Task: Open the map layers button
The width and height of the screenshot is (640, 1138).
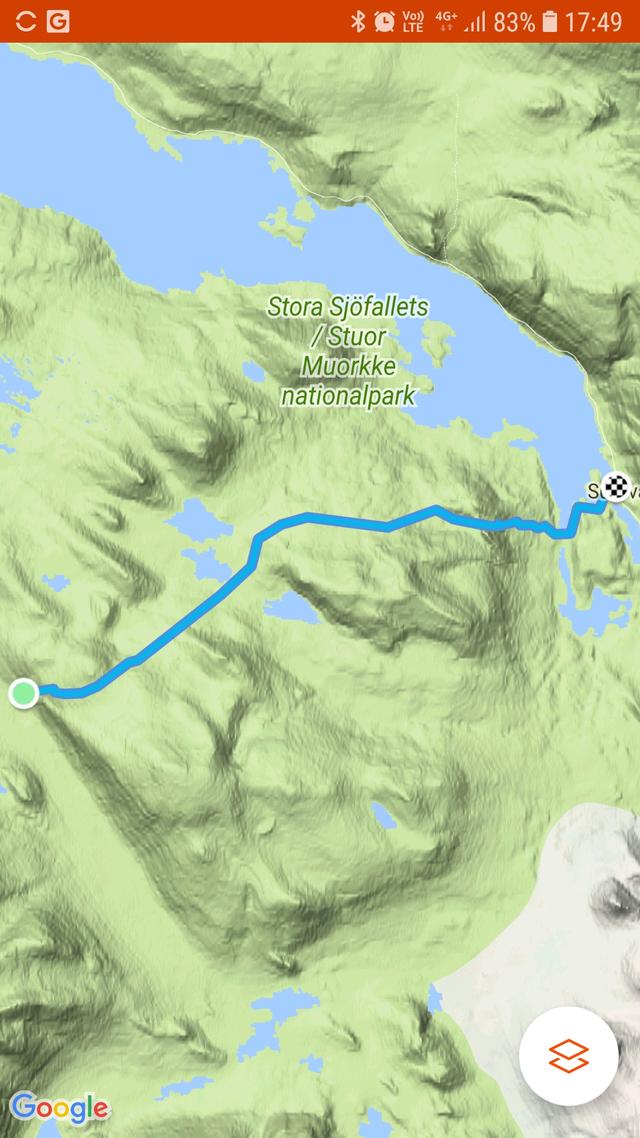Action: click(569, 1055)
